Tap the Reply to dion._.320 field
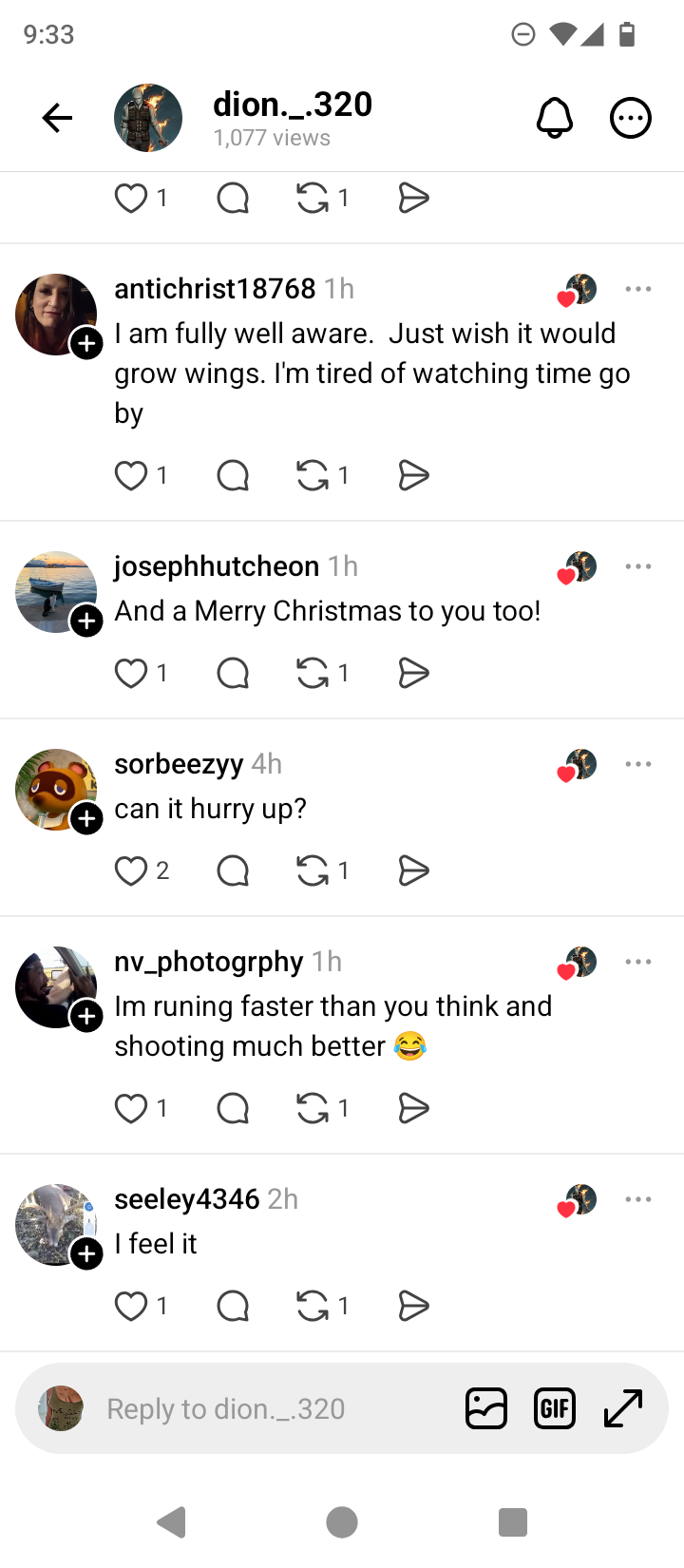684x1568 pixels. [x=266, y=1408]
